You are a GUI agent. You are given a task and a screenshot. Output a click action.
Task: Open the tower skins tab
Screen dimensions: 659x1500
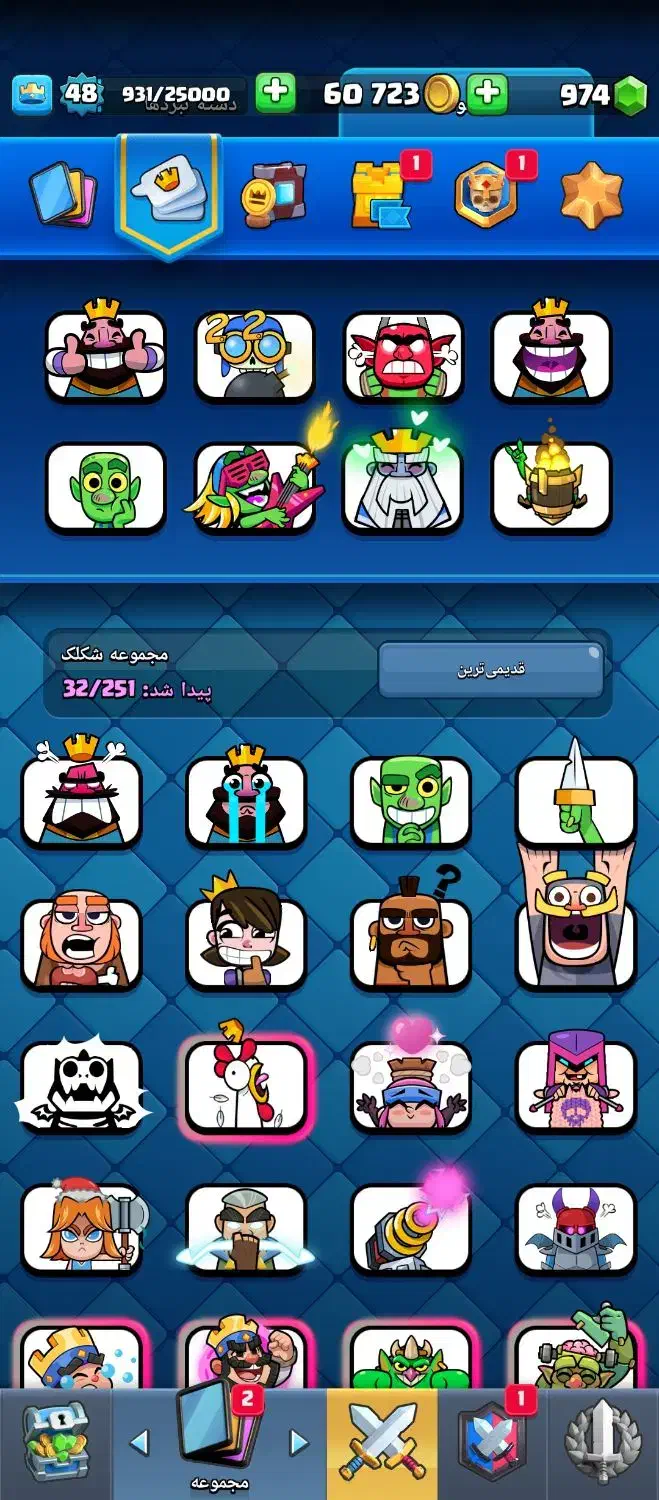382,194
